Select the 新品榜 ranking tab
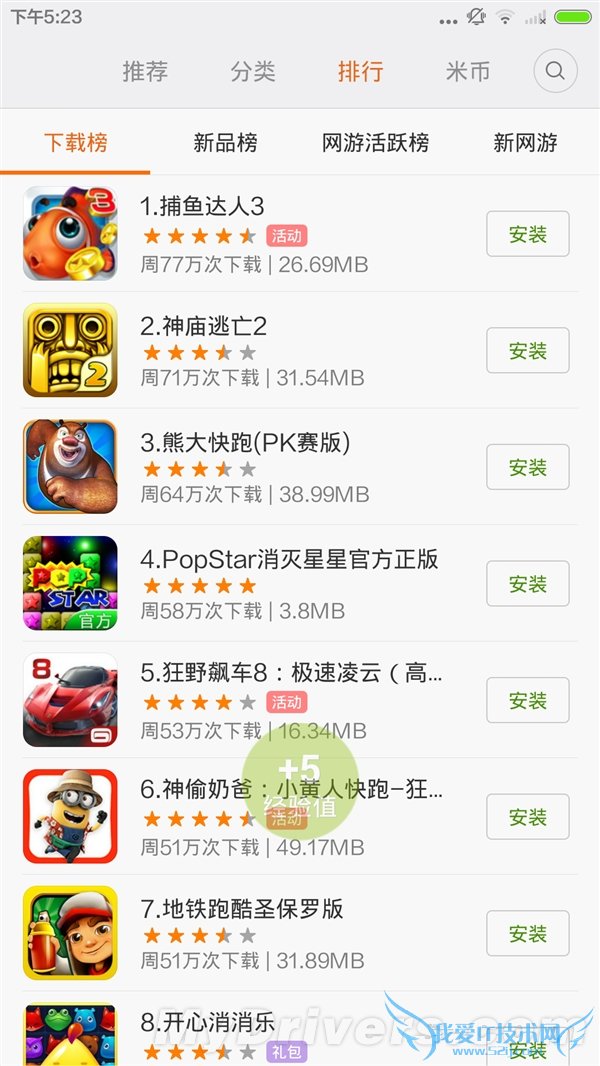The image size is (600, 1066). 225,142
